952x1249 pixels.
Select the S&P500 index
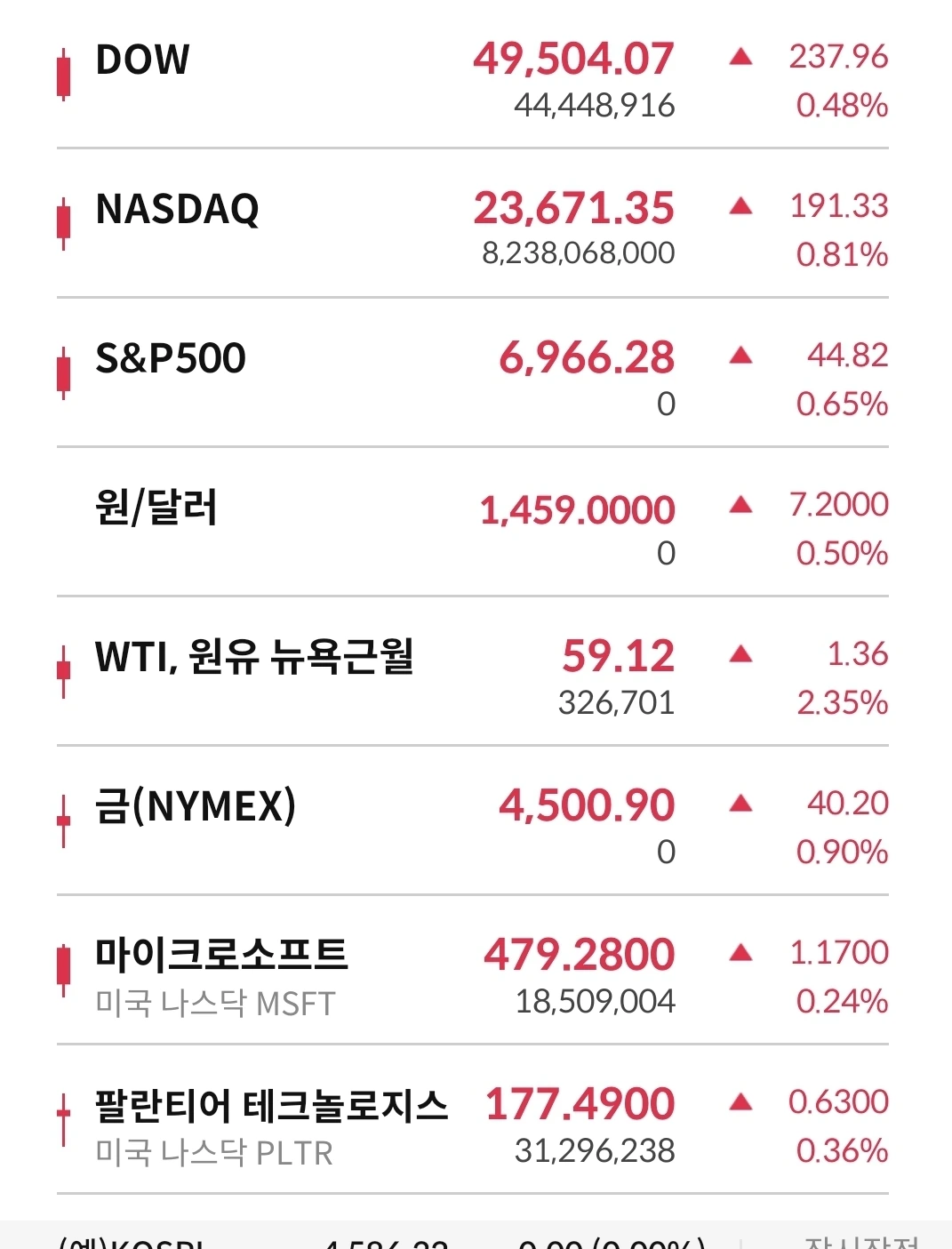(170, 359)
